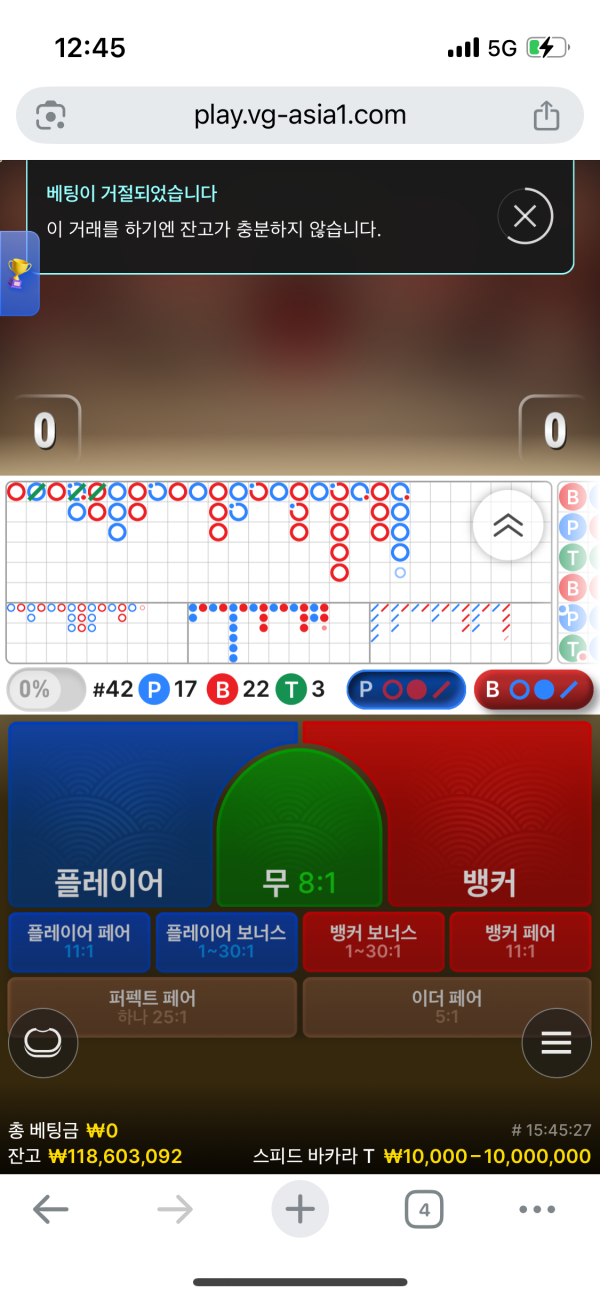The width and height of the screenshot is (600, 1299).
Task: Open the table lobby icon
Action: pyautogui.click(x=43, y=1043)
